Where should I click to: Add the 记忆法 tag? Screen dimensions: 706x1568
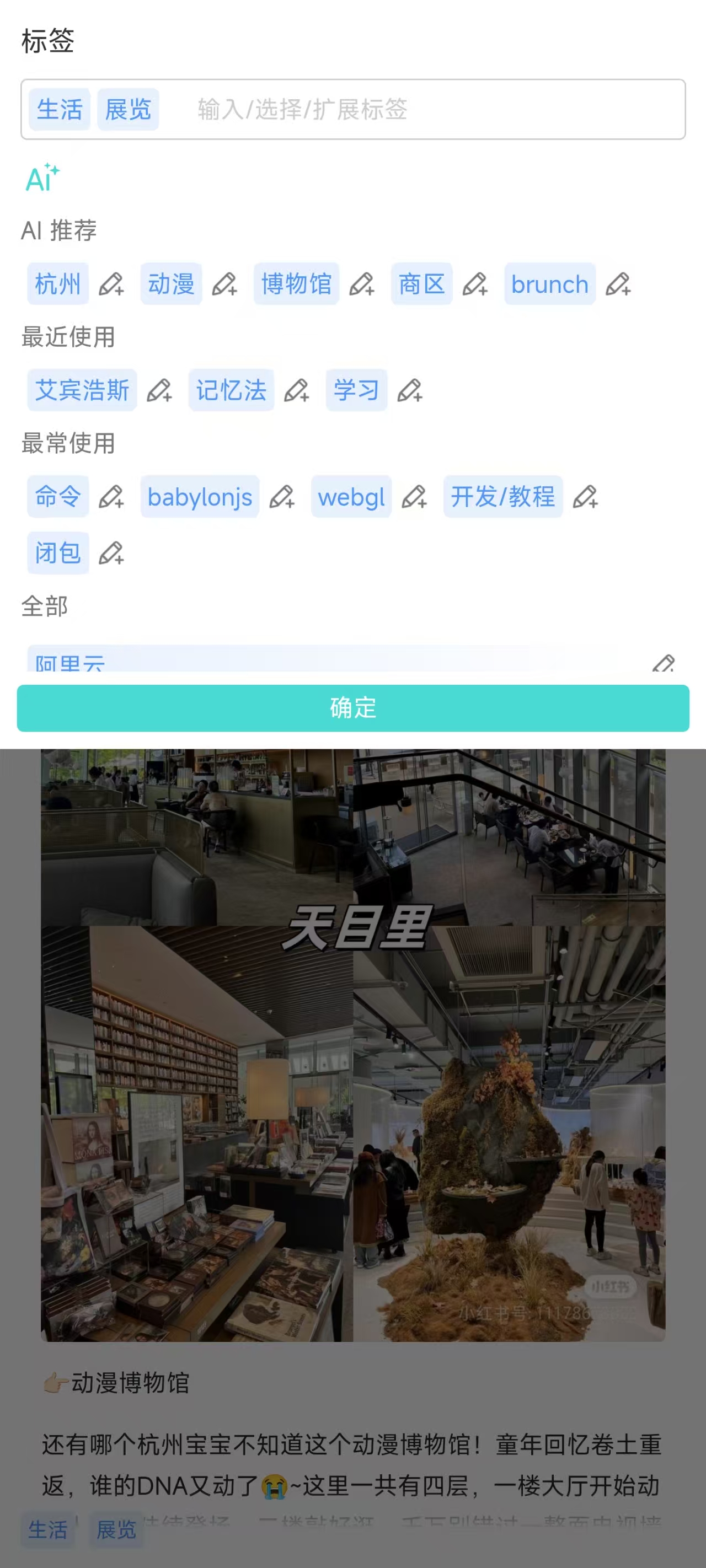[x=231, y=390]
